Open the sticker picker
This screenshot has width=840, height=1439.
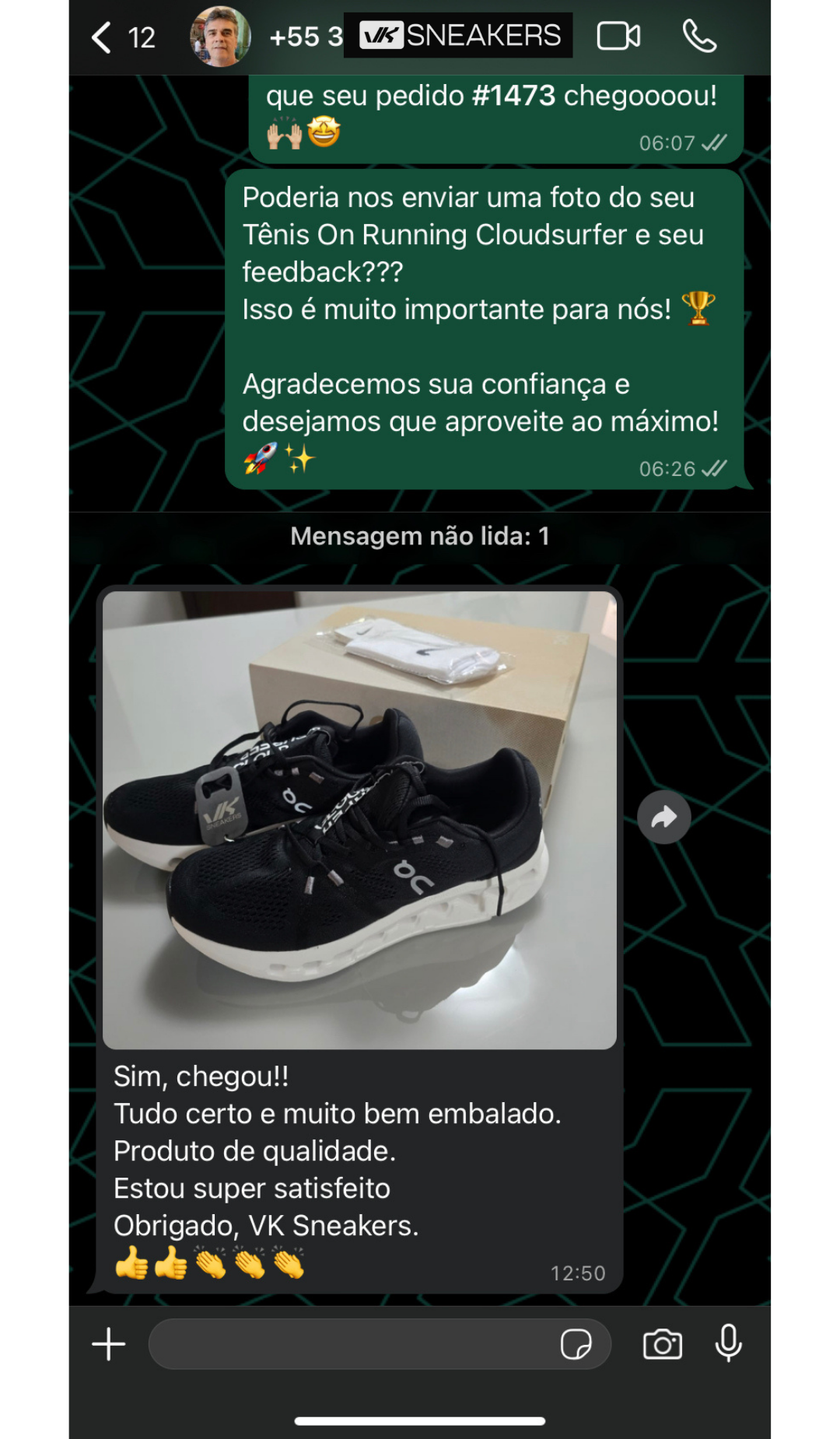(x=576, y=1344)
